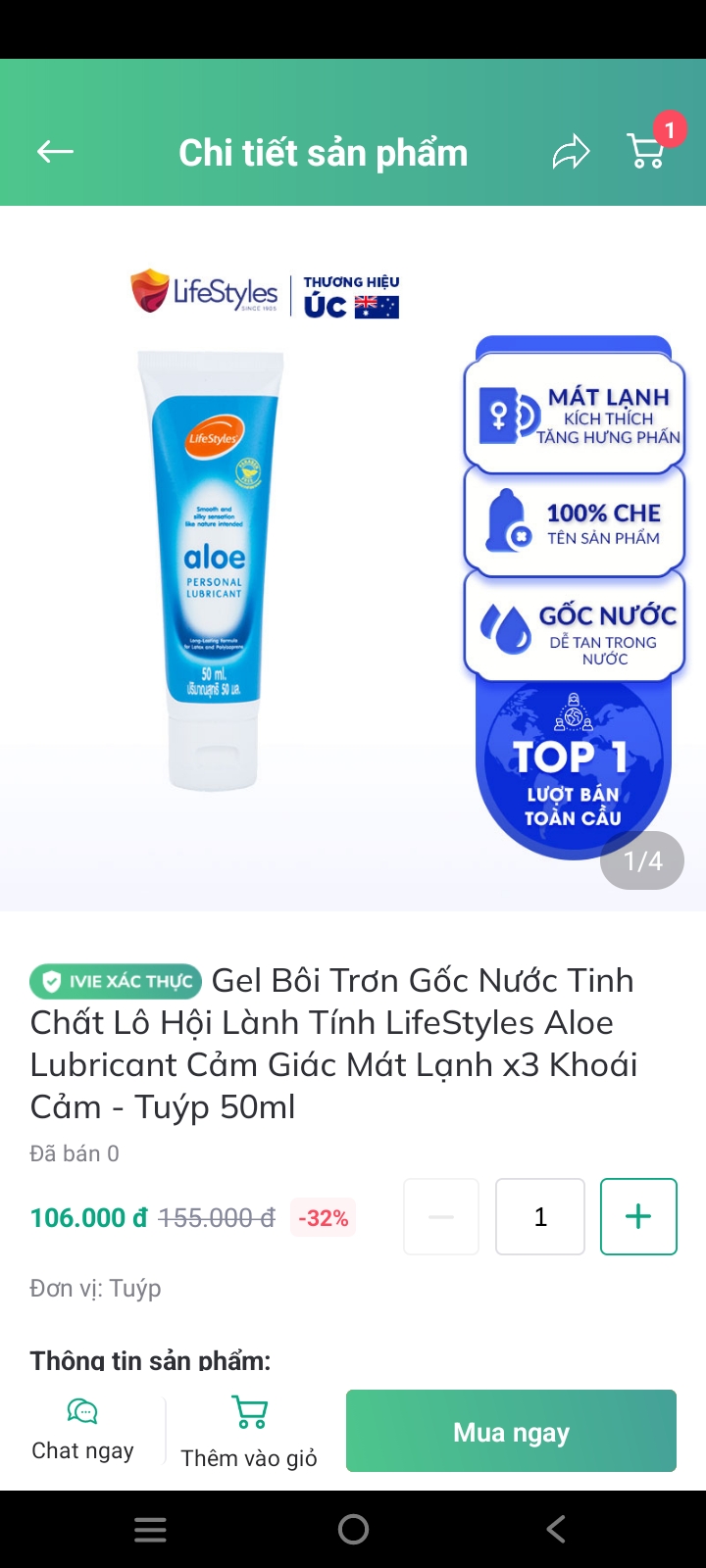Open the shopping cart
Screen dimensions: 706x1568
coord(647,150)
